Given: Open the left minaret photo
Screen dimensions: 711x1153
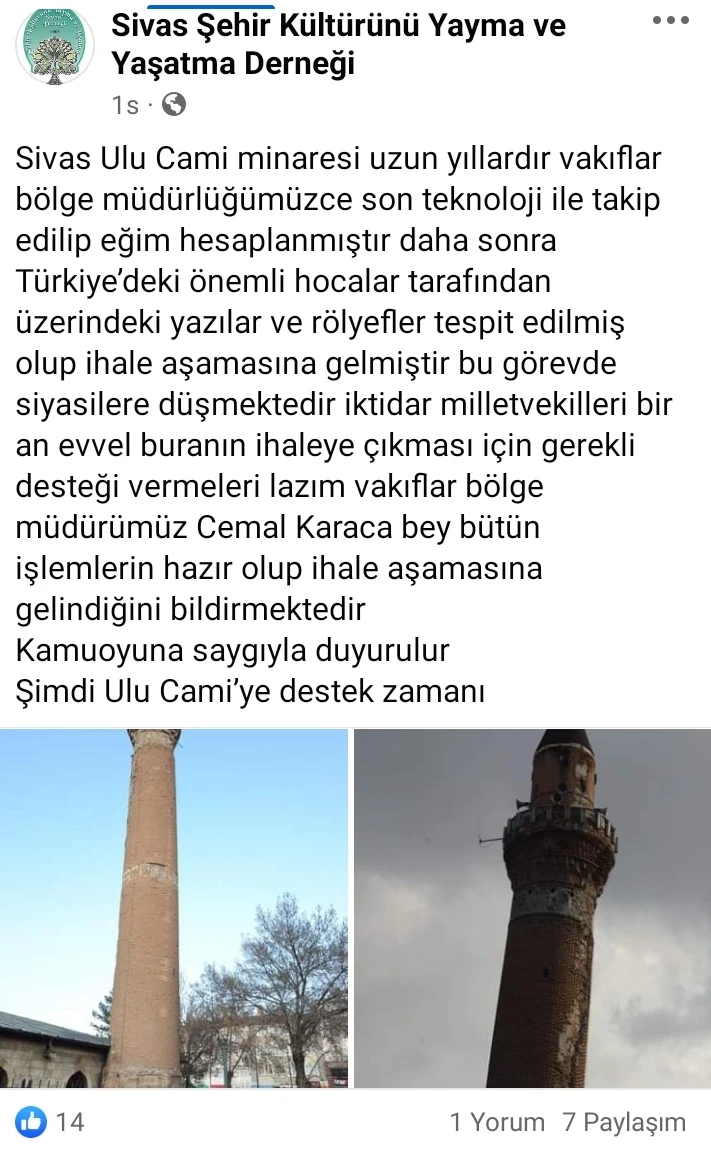Looking at the screenshot, I should coord(174,908).
